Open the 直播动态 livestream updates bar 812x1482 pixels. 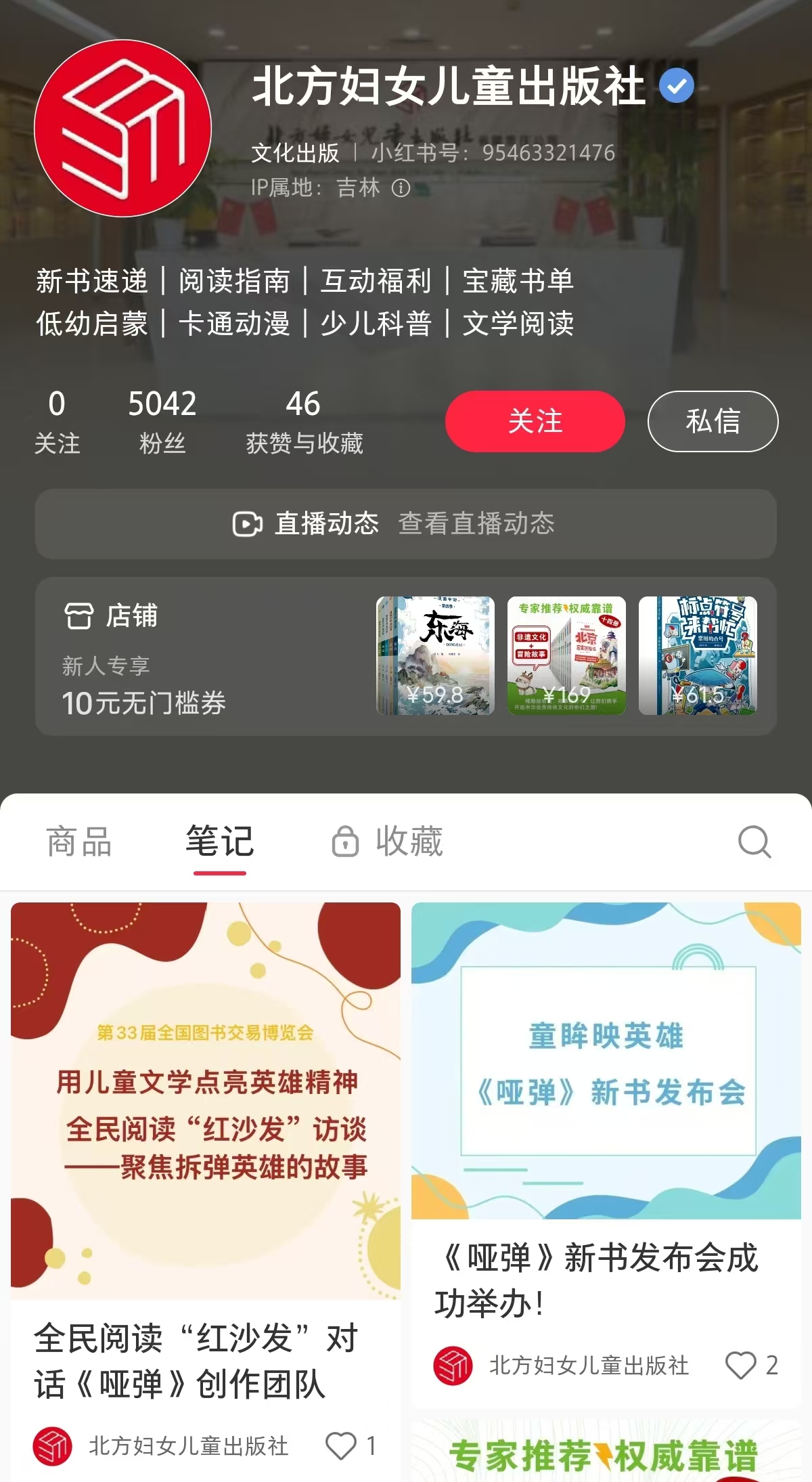click(x=405, y=523)
